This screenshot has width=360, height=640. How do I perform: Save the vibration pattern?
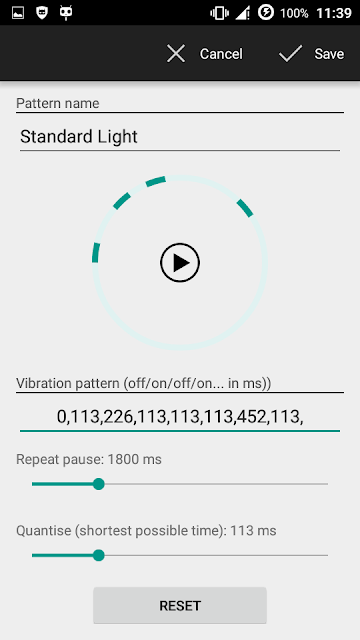(311, 54)
